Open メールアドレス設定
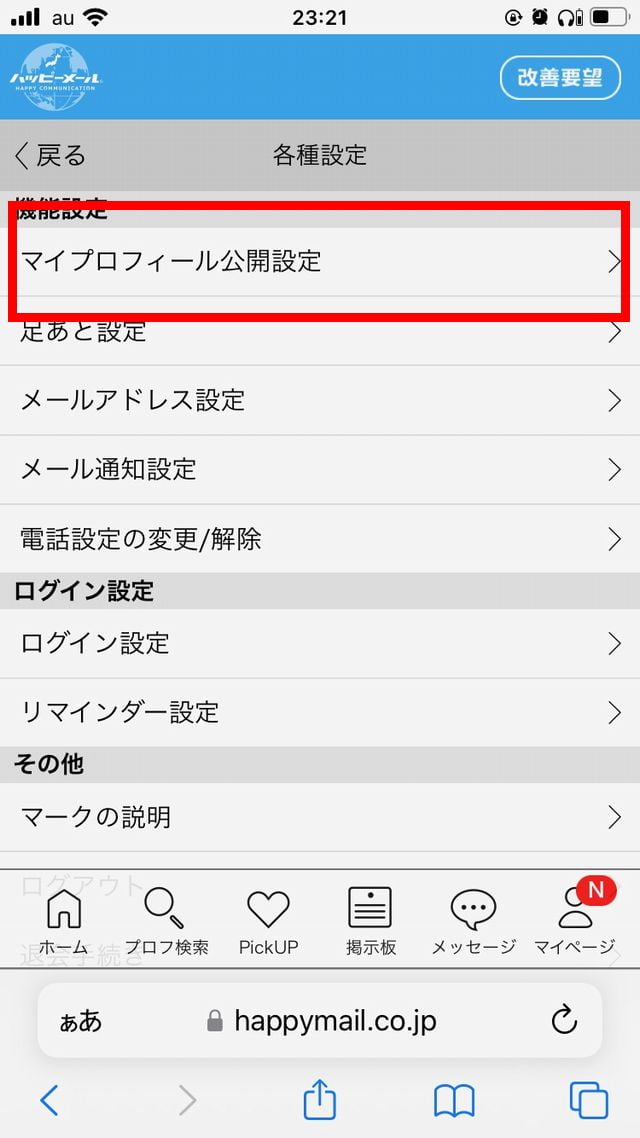Screen dimensions: 640x1138 (x=320, y=400)
